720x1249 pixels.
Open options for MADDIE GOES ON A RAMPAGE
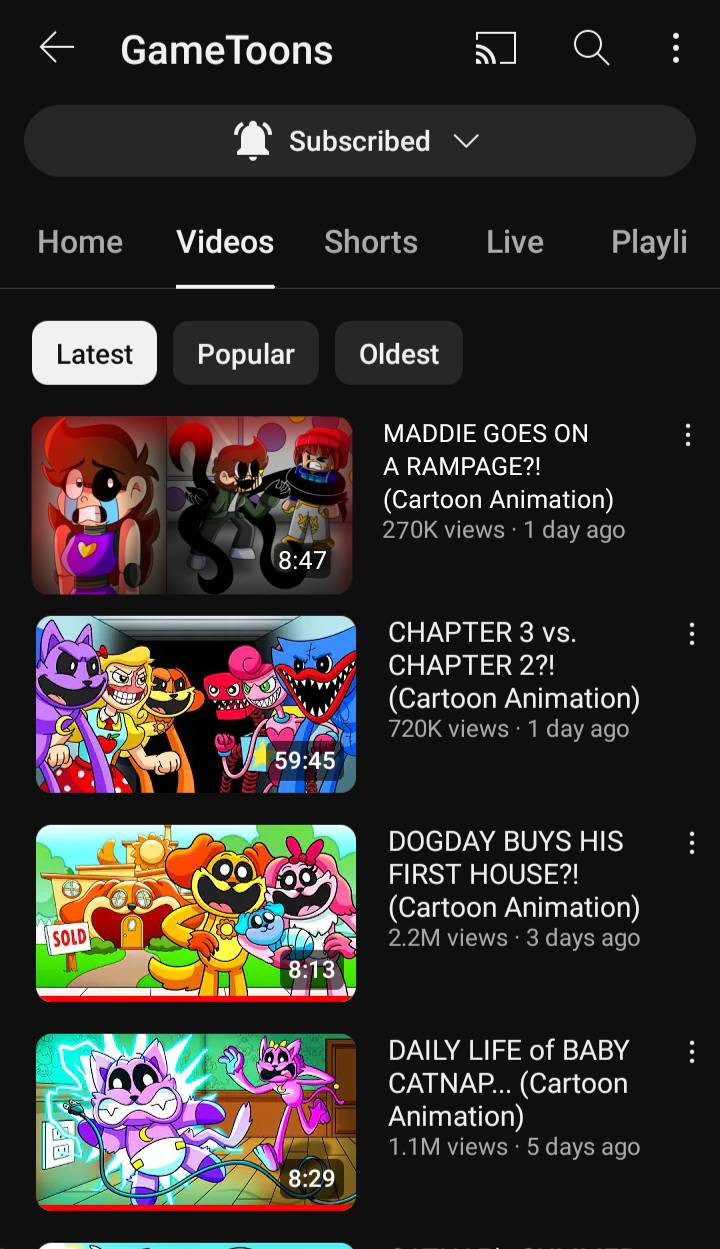[x=688, y=435]
